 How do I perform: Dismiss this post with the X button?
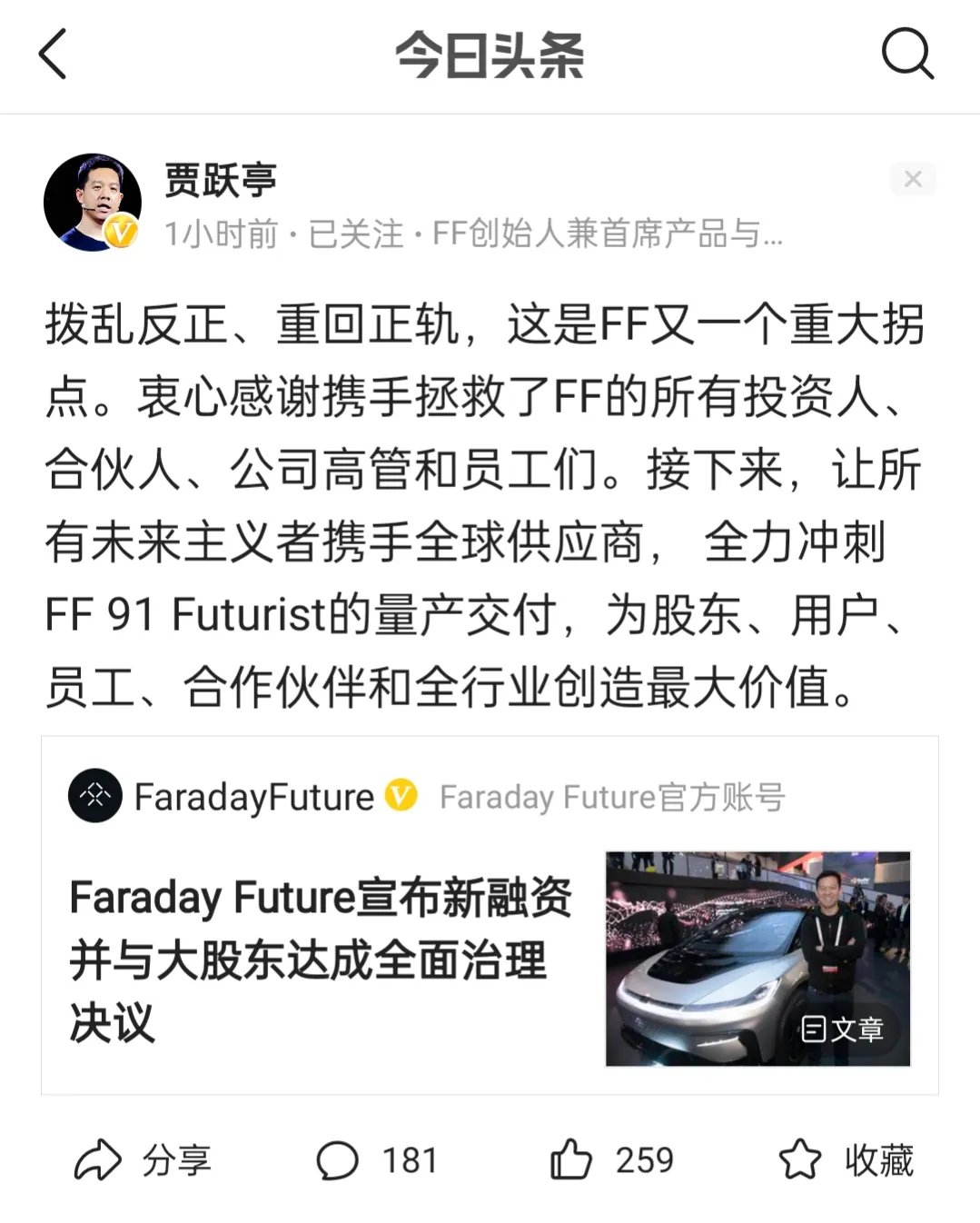click(912, 179)
